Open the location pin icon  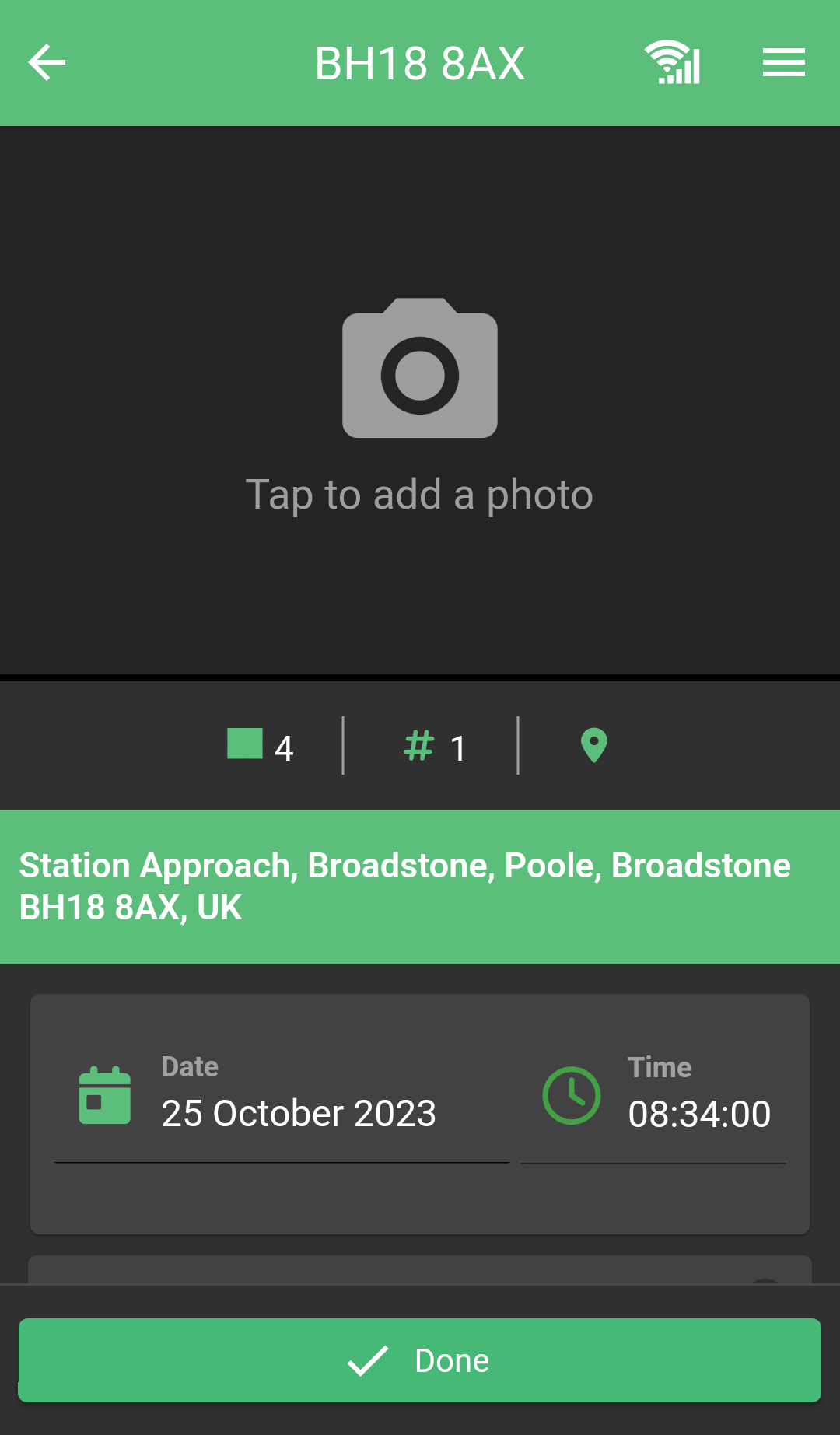pyautogui.click(x=594, y=746)
